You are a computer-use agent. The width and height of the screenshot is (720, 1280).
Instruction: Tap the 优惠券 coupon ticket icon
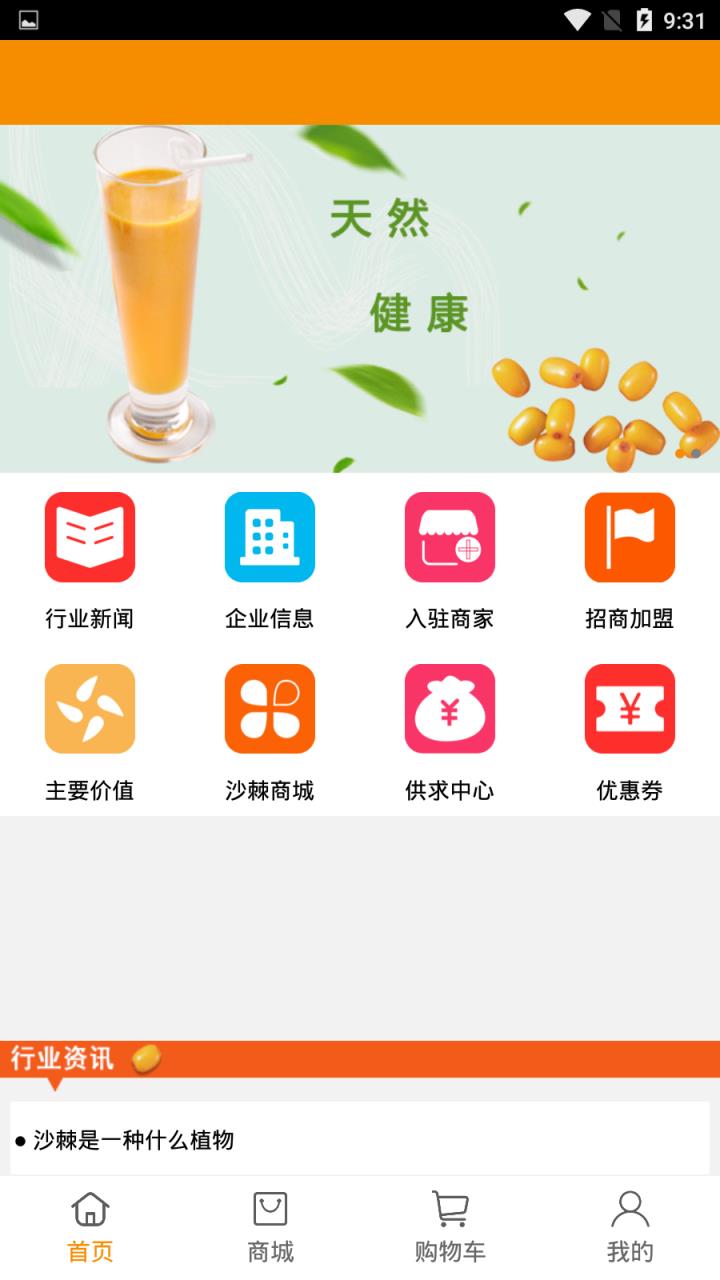tap(629, 708)
